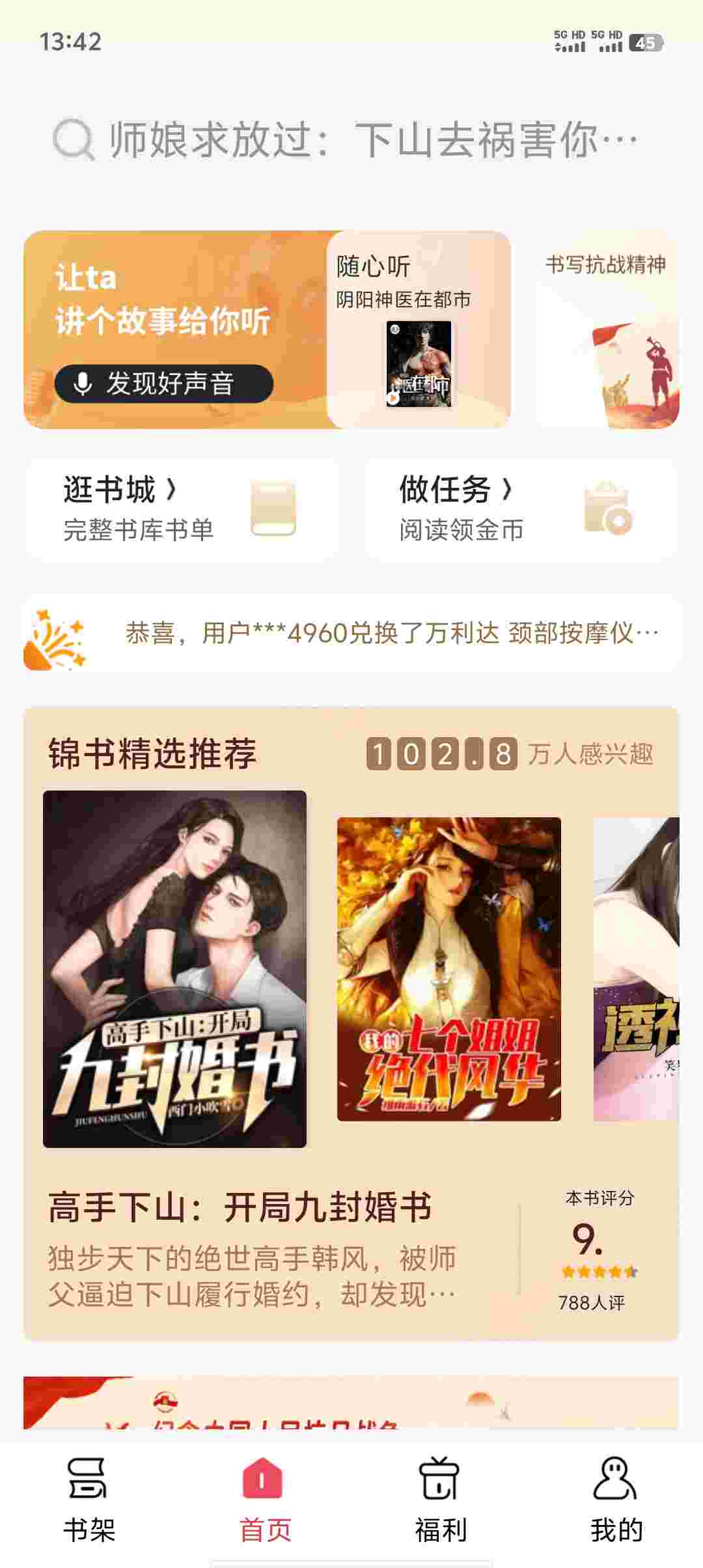Open 做任务 to earn reading coins
The width and height of the screenshot is (703, 1568).
[519, 509]
